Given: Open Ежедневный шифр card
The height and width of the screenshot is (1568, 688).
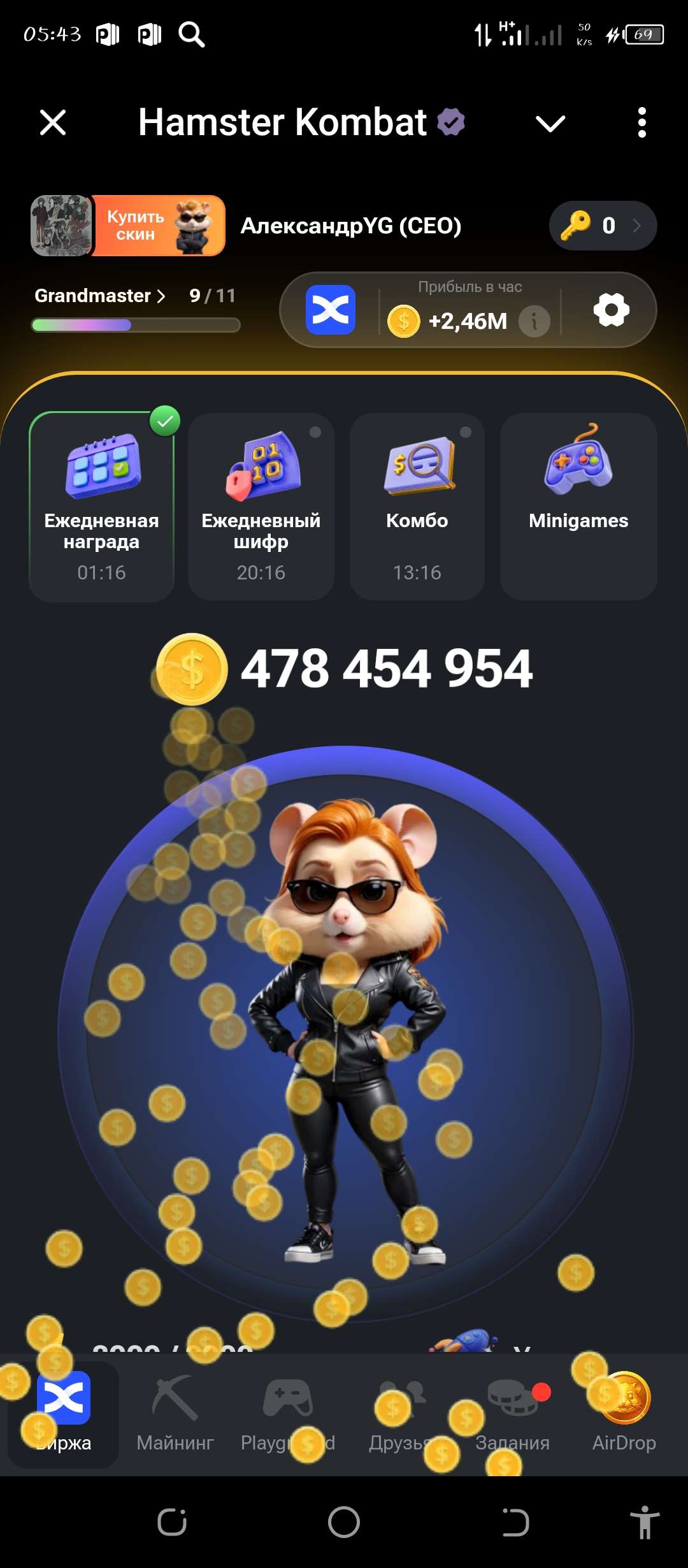Looking at the screenshot, I should (261, 507).
